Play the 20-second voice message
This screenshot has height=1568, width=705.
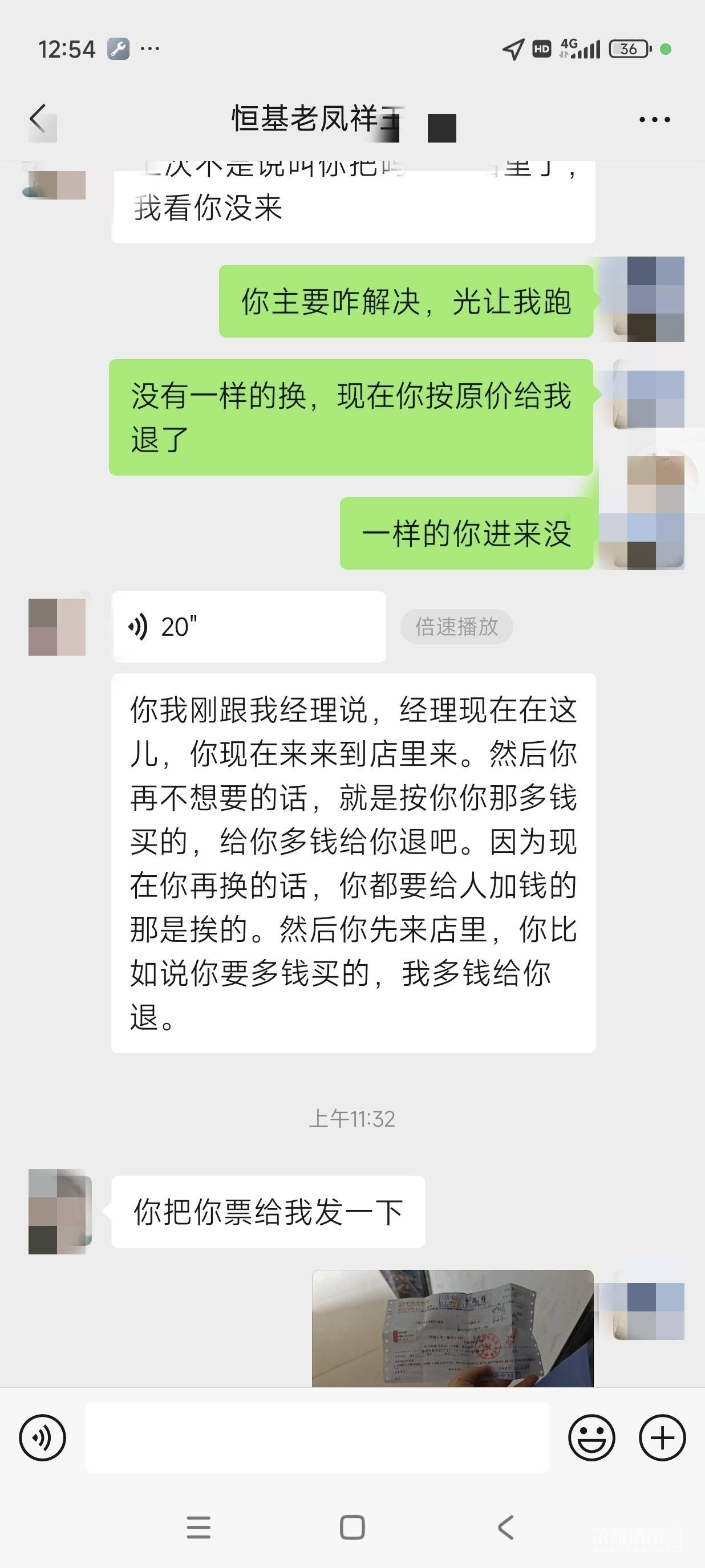[x=248, y=627]
